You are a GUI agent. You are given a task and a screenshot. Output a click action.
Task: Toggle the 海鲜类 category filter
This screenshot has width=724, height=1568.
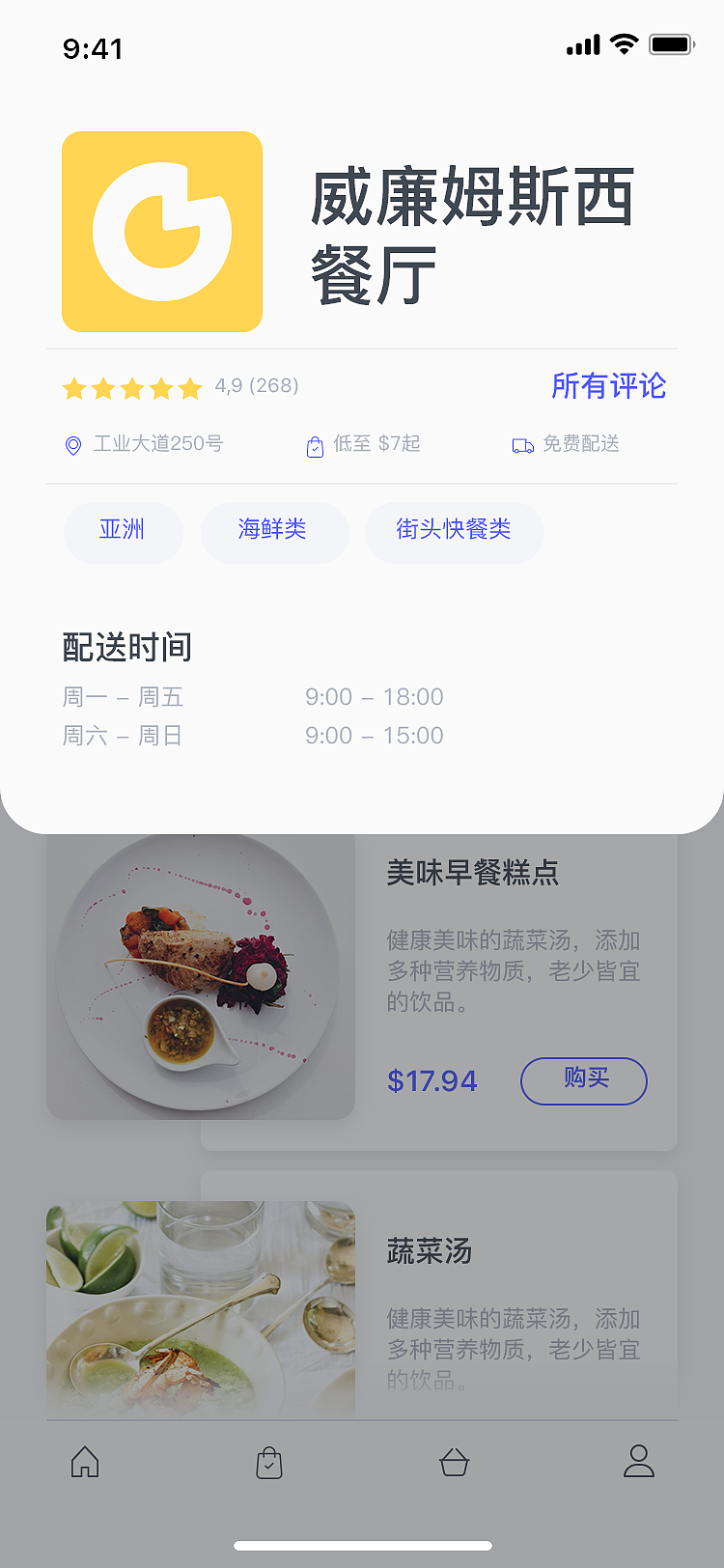pos(274,532)
